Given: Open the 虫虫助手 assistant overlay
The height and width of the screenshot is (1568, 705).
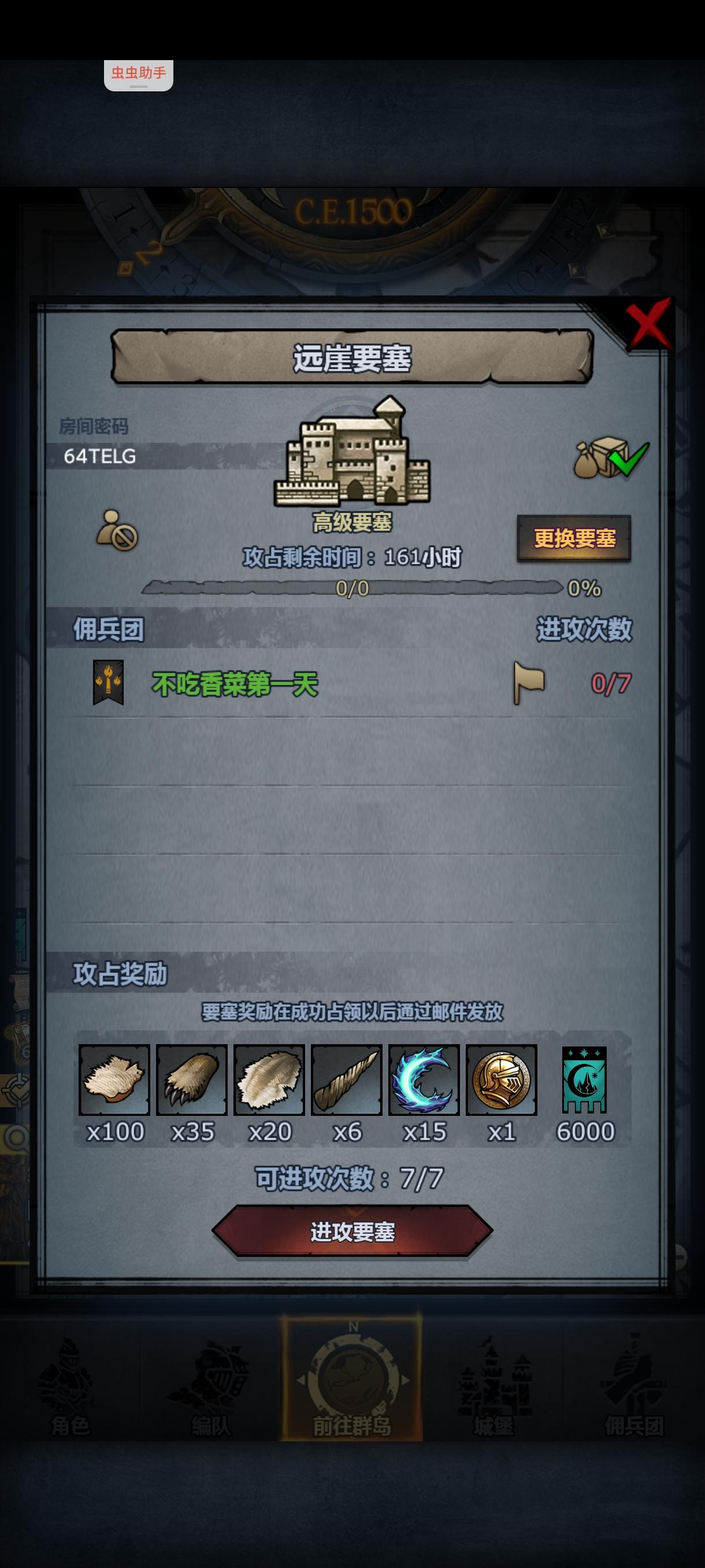Looking at the screenshot, I should 140,72.
